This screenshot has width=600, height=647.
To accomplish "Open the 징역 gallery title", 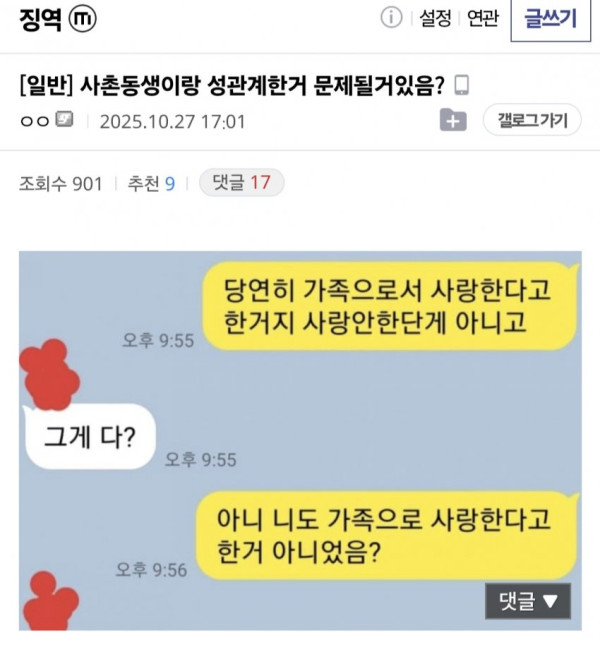I will (x=44, y=17).
